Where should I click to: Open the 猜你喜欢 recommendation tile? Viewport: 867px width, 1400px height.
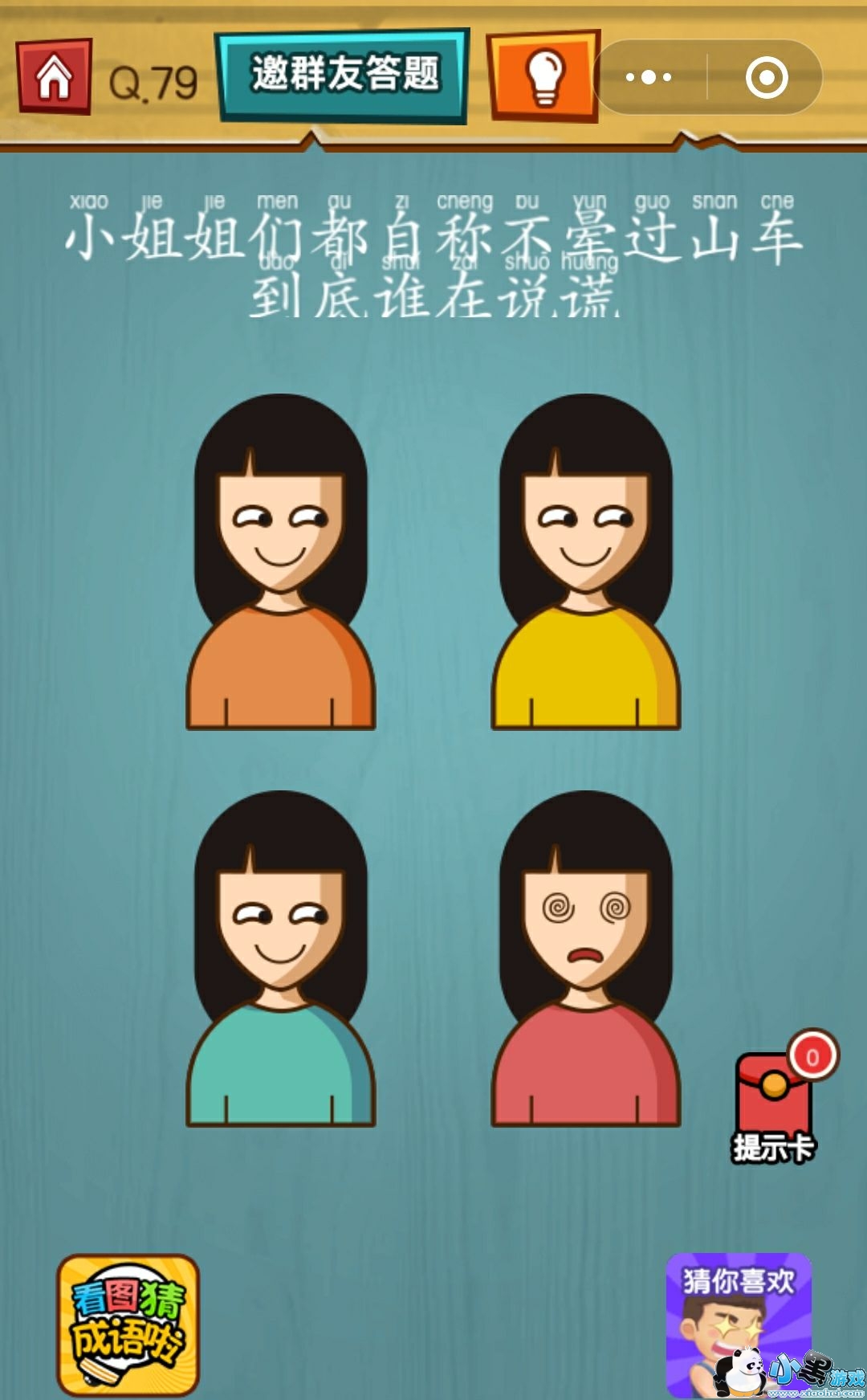point(737,1325)
